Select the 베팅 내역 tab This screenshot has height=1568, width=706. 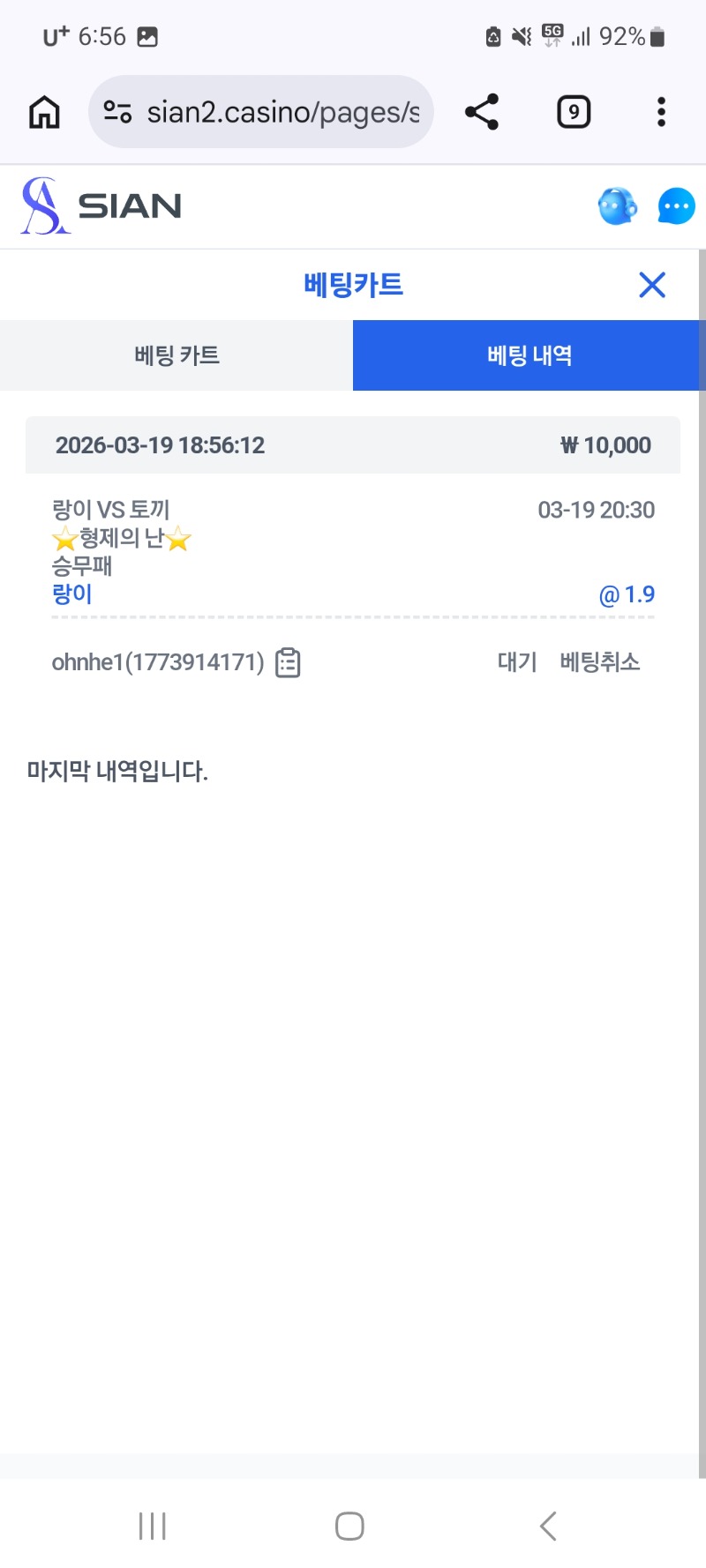[529, 355]
